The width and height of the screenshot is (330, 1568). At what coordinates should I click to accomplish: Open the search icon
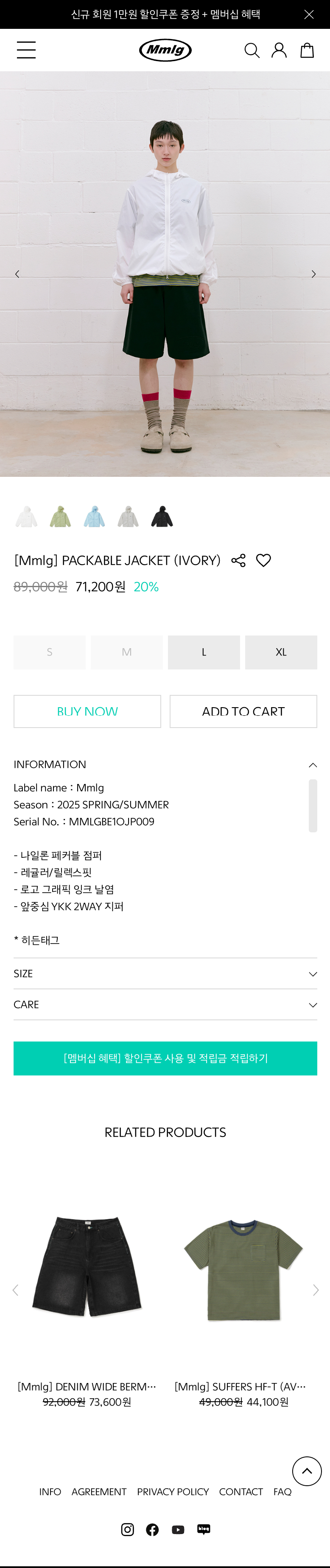[x=252, y=50]
